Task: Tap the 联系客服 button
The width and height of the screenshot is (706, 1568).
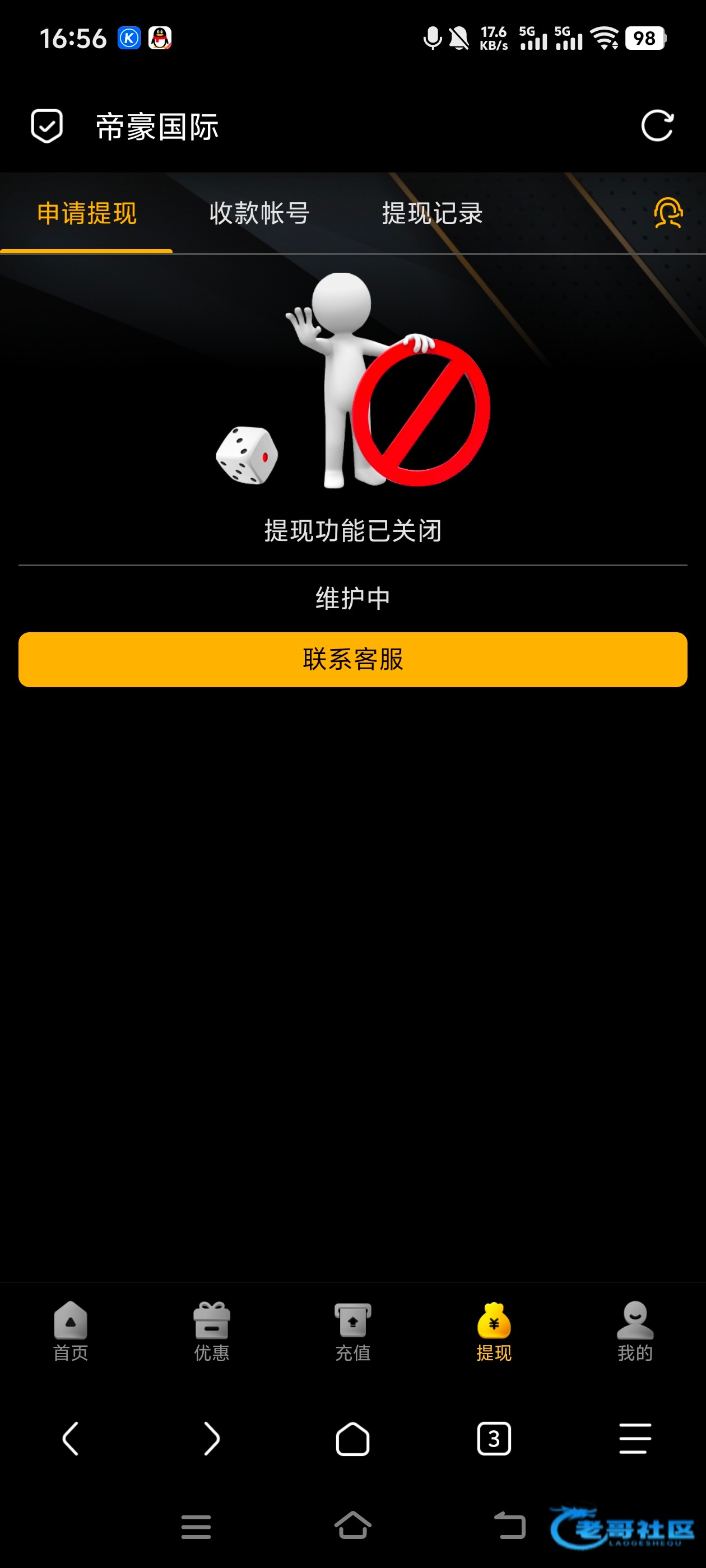Action: click(352, 659)
